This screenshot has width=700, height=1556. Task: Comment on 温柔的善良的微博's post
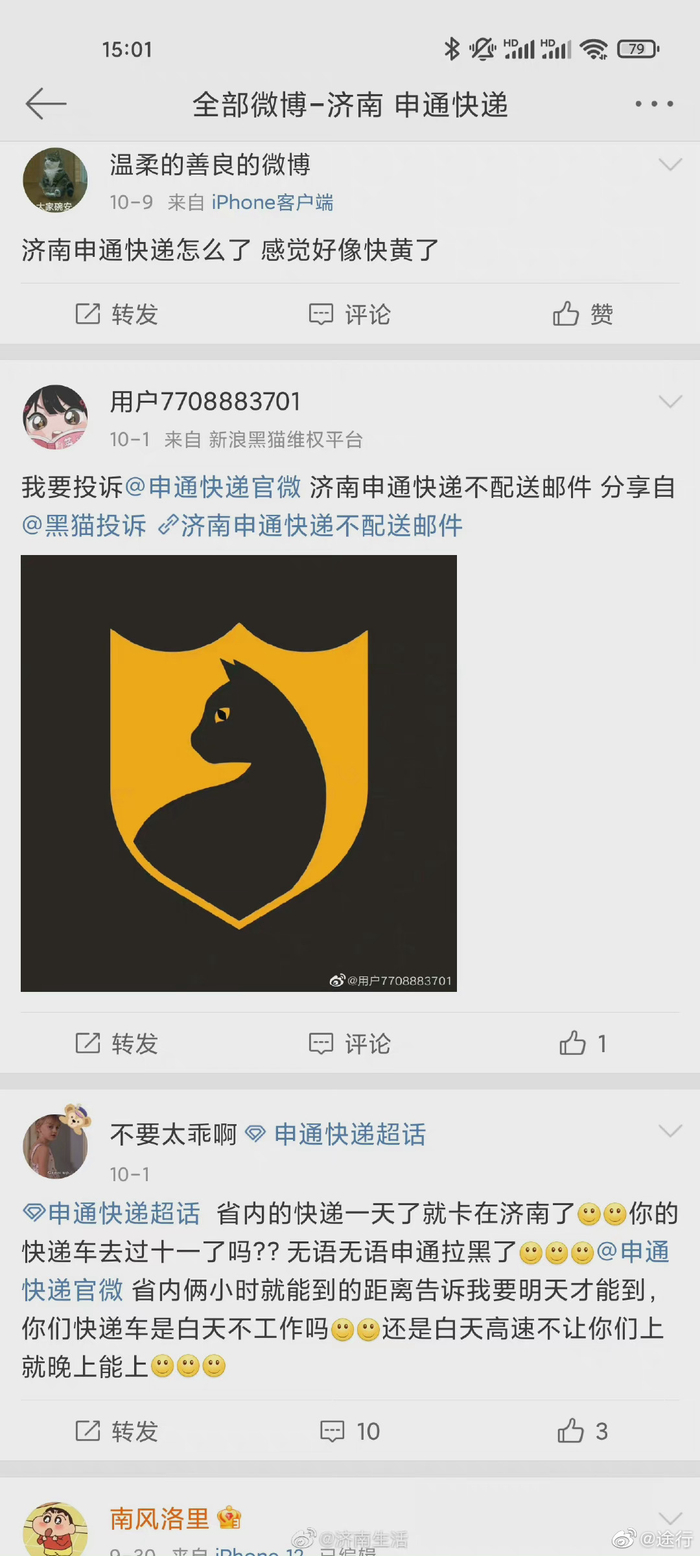tap(350, 314)
